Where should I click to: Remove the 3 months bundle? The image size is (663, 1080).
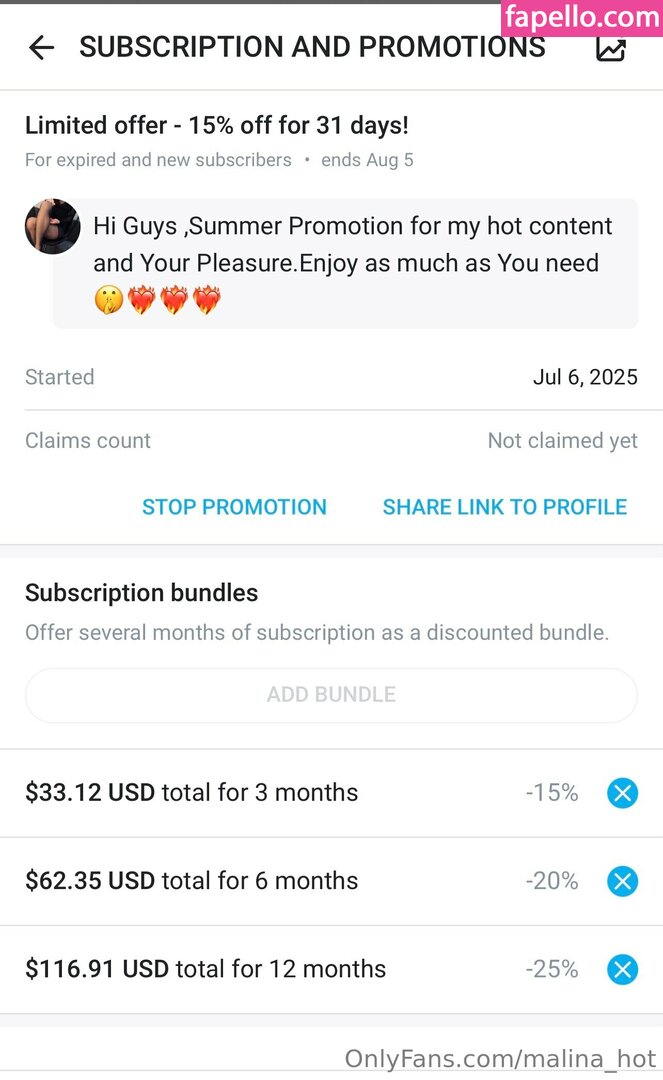(x=622, y=793)
